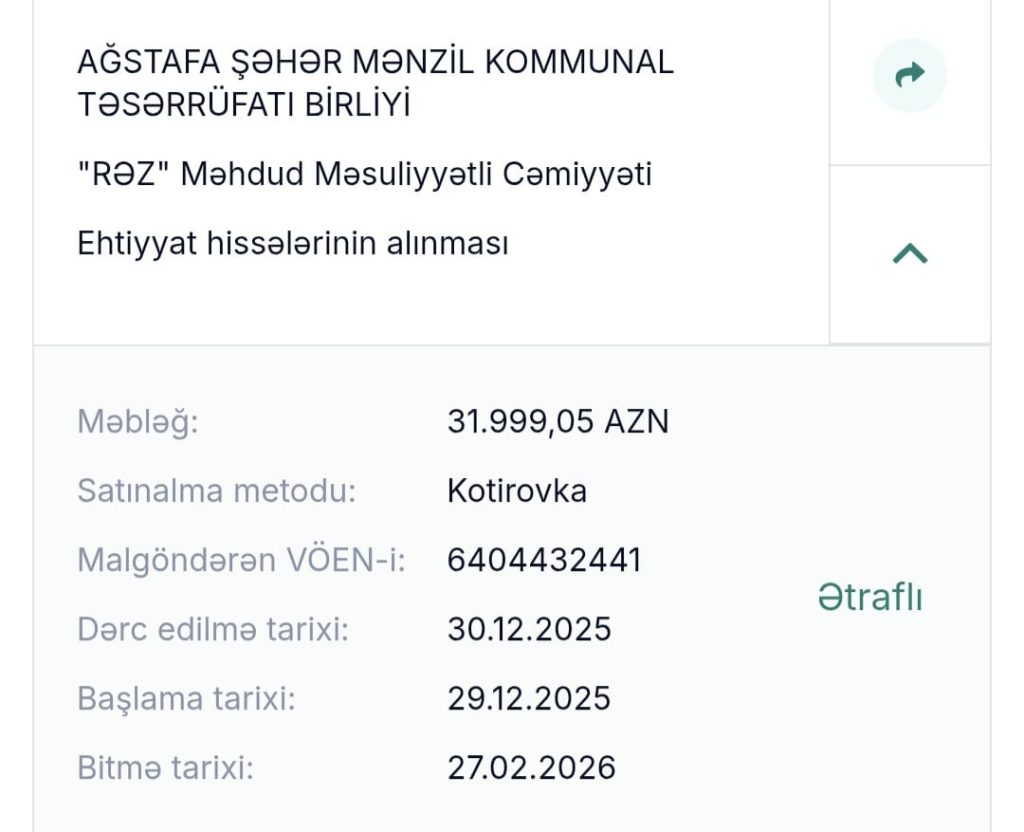Share the Ağstafa procurement contract card
Screen dimensions: 1024x832
tap(909, 76)
